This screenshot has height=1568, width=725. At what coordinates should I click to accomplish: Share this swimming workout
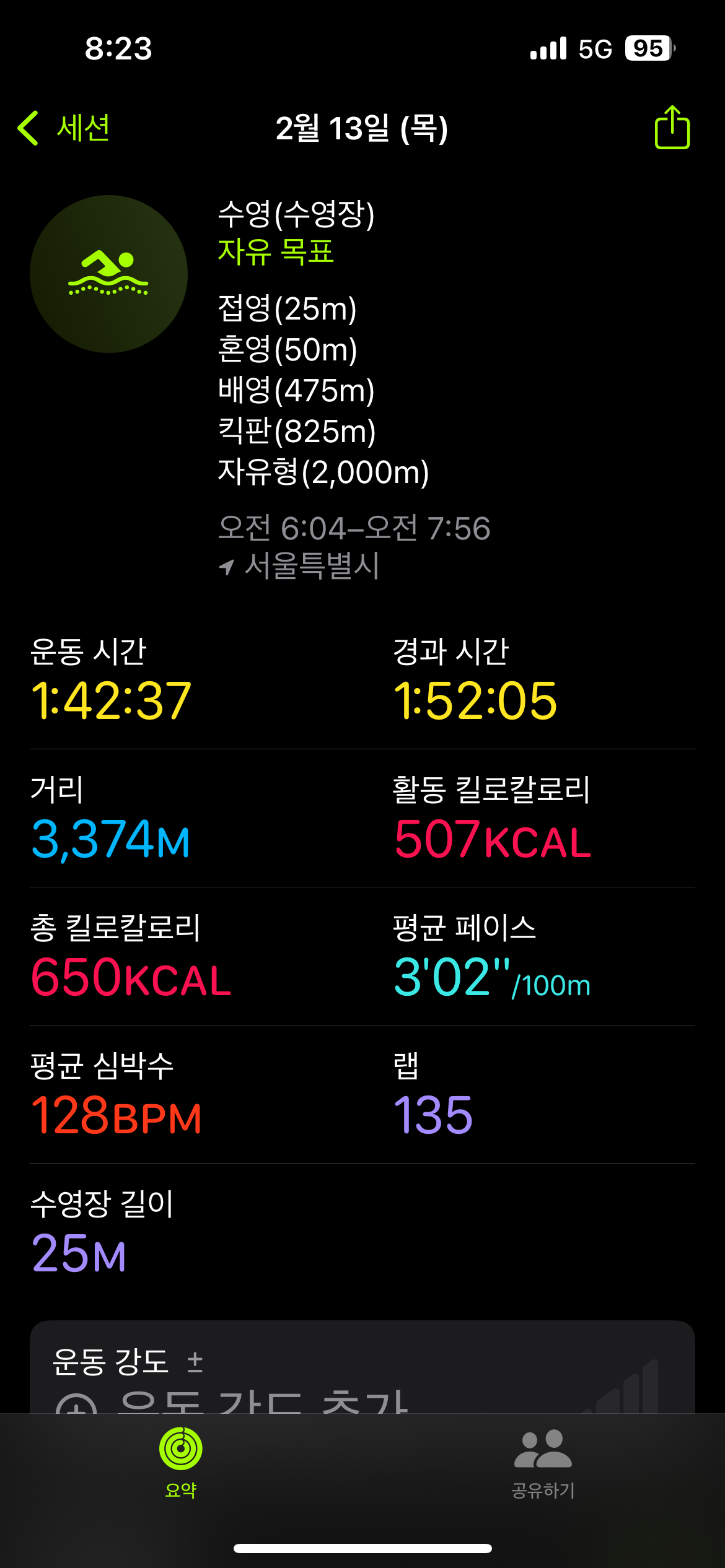tap(672, 127)
